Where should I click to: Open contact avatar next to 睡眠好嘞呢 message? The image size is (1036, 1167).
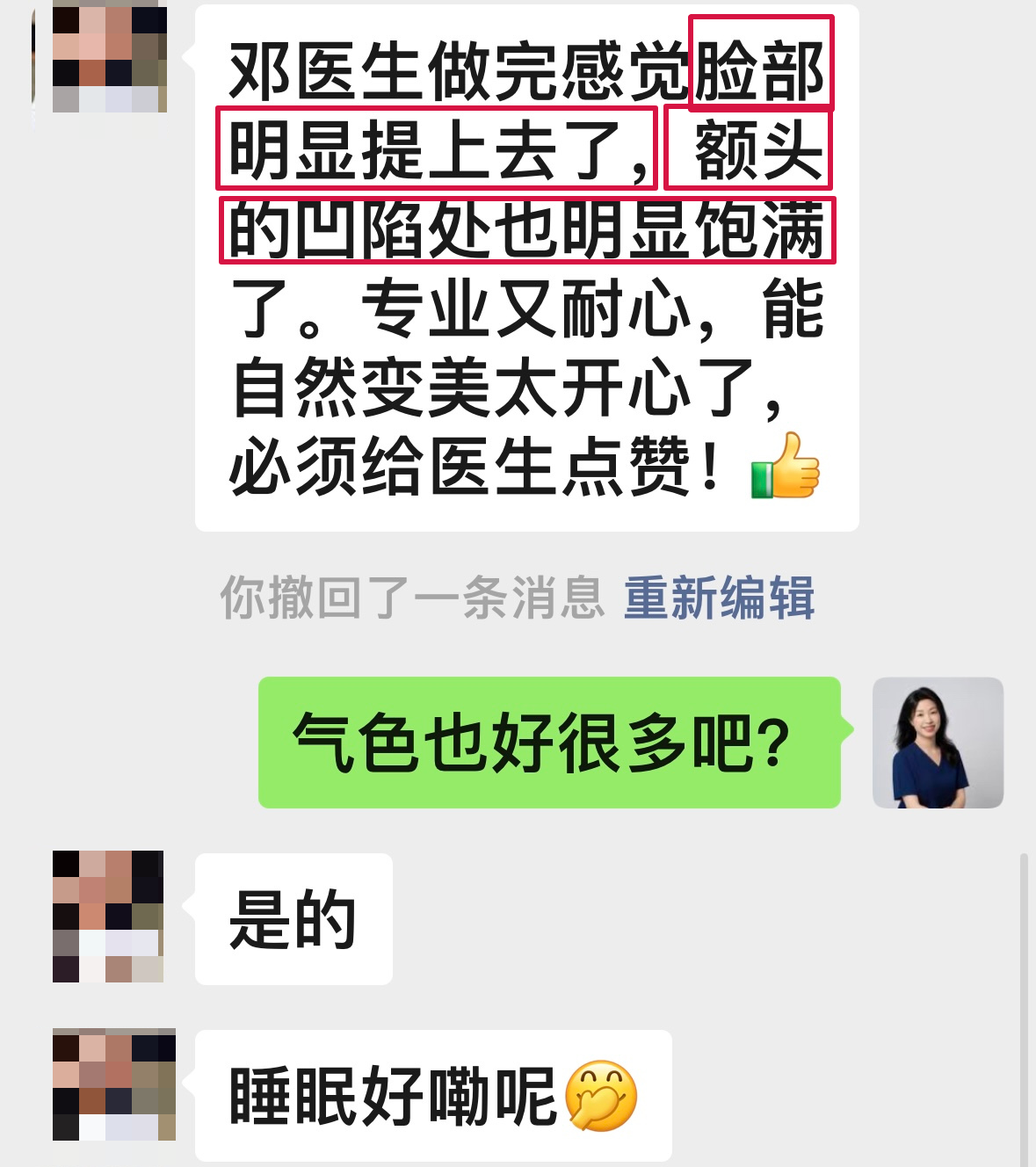tap(113, 1084)
